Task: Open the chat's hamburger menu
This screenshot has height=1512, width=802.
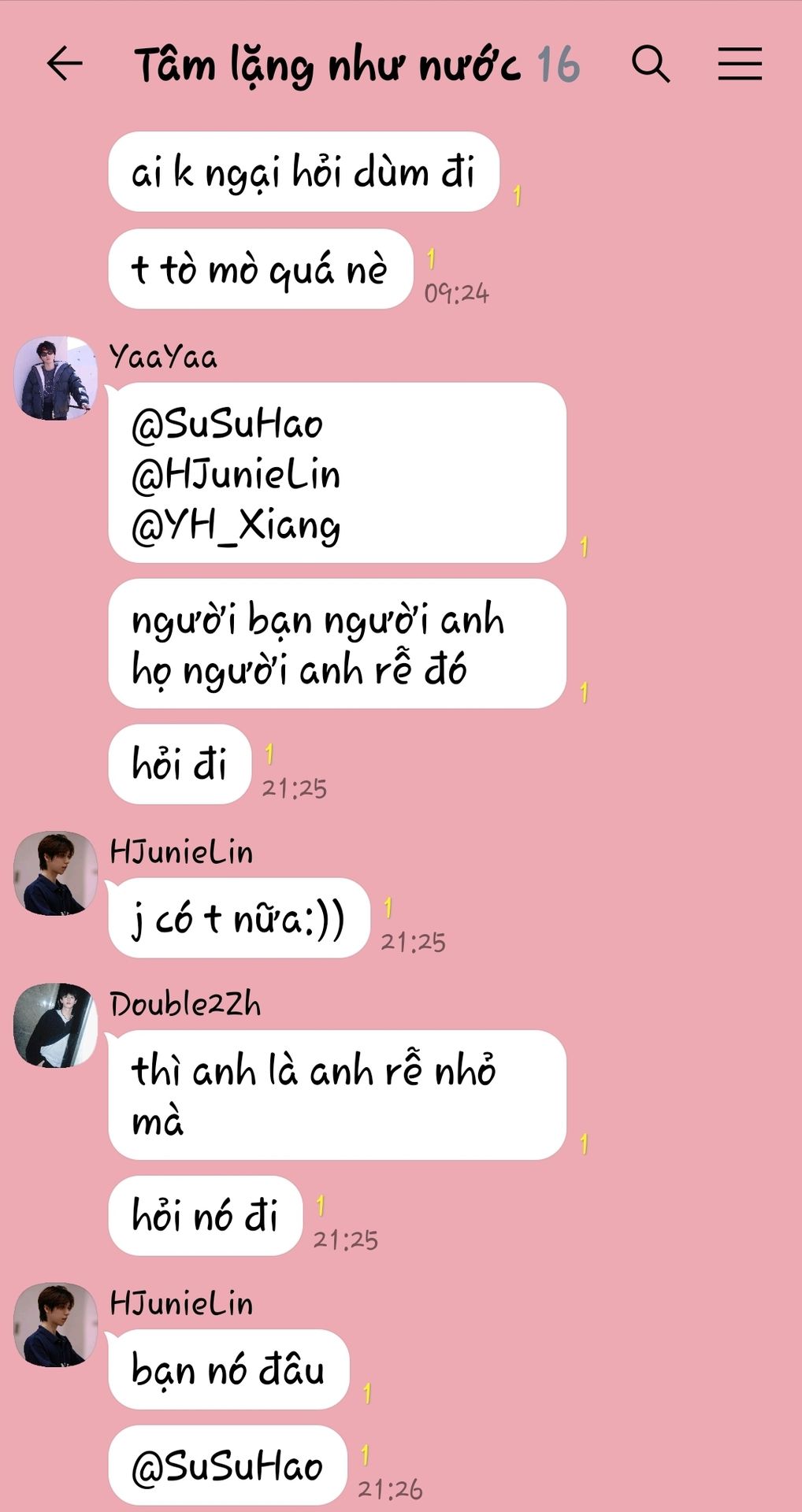Action: click(739, 64)
